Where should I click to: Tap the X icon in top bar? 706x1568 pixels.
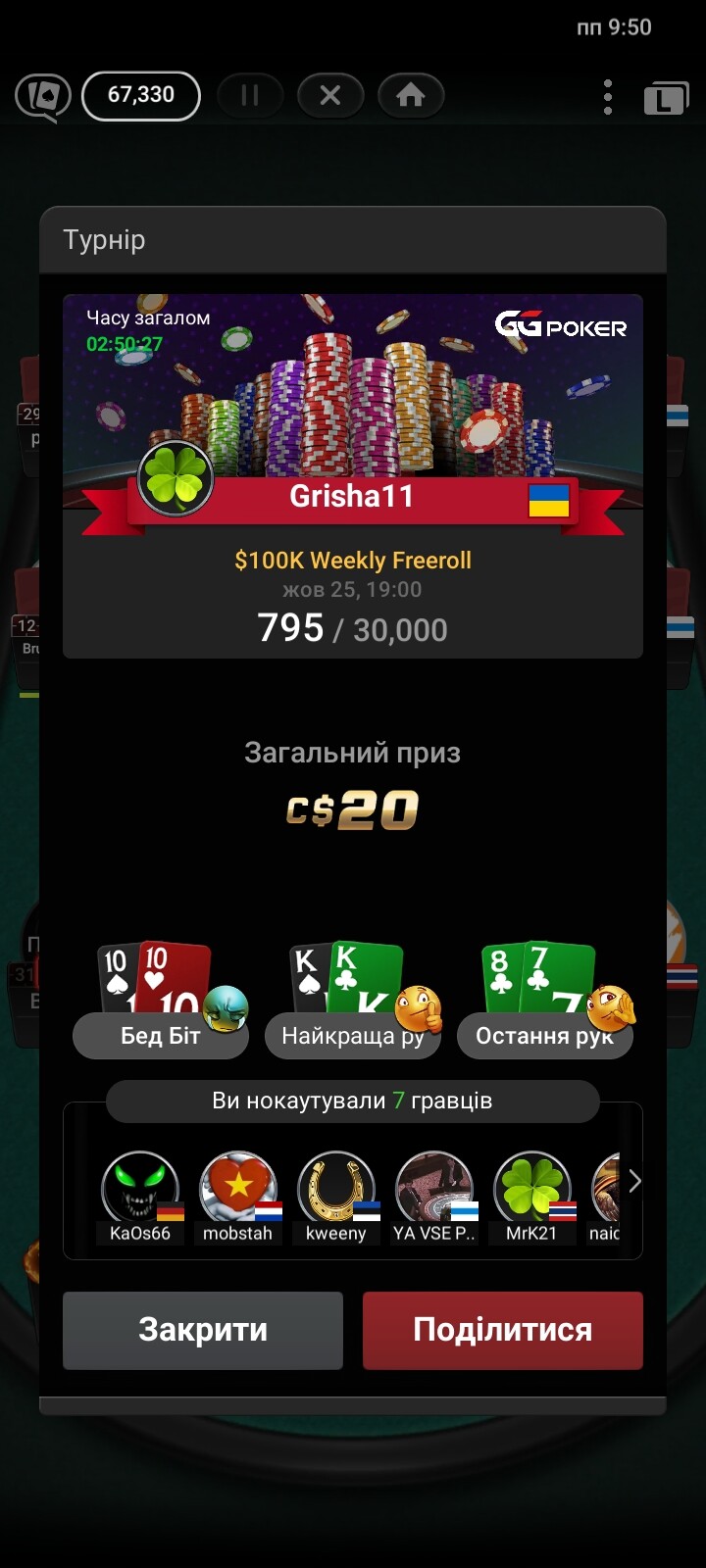click(330, 95)
